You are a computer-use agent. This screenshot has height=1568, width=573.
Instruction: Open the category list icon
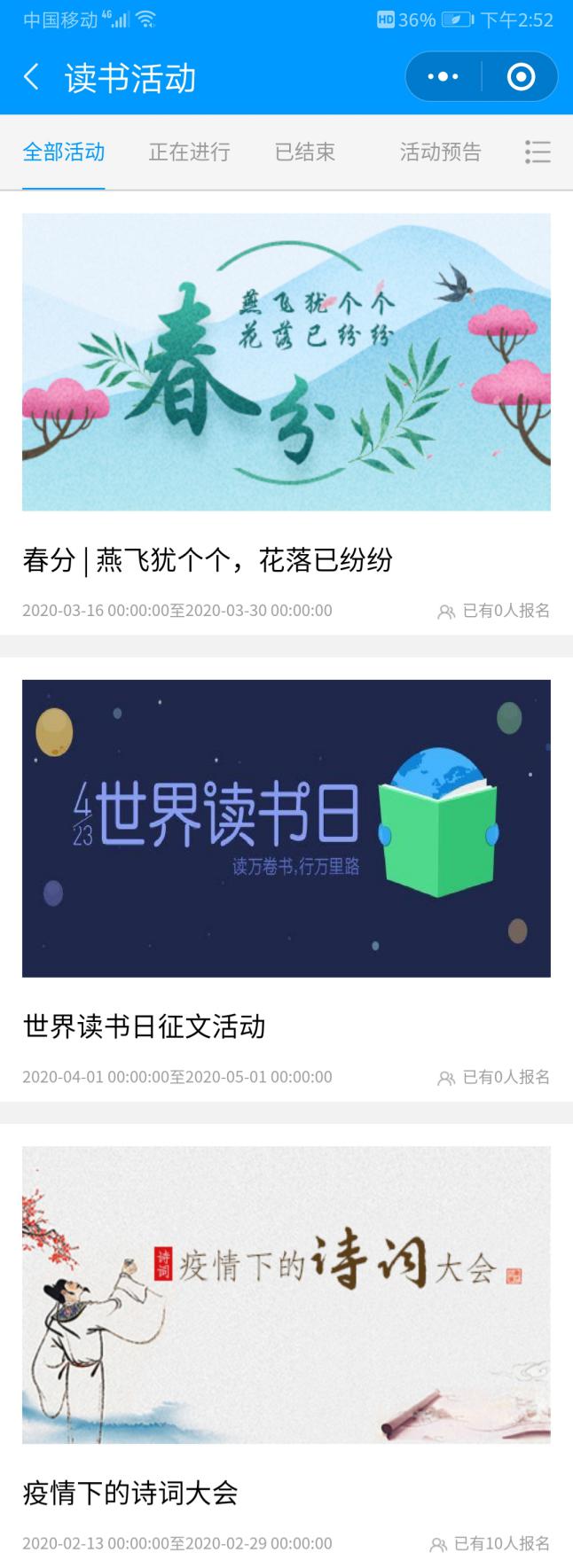[x=538, y=152]
